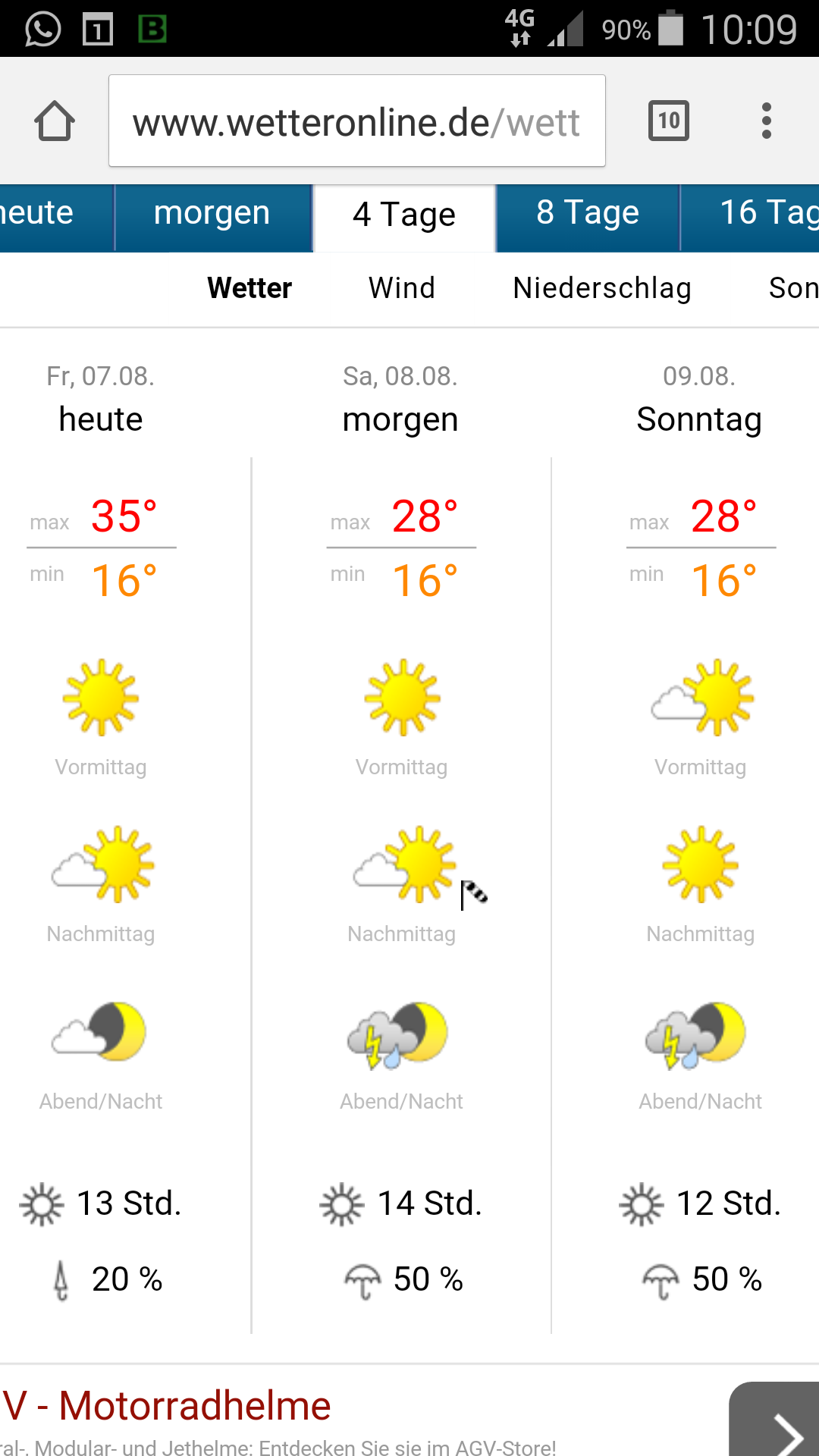
Task: Show the Niederschlag view
Action: click(602, 288)
